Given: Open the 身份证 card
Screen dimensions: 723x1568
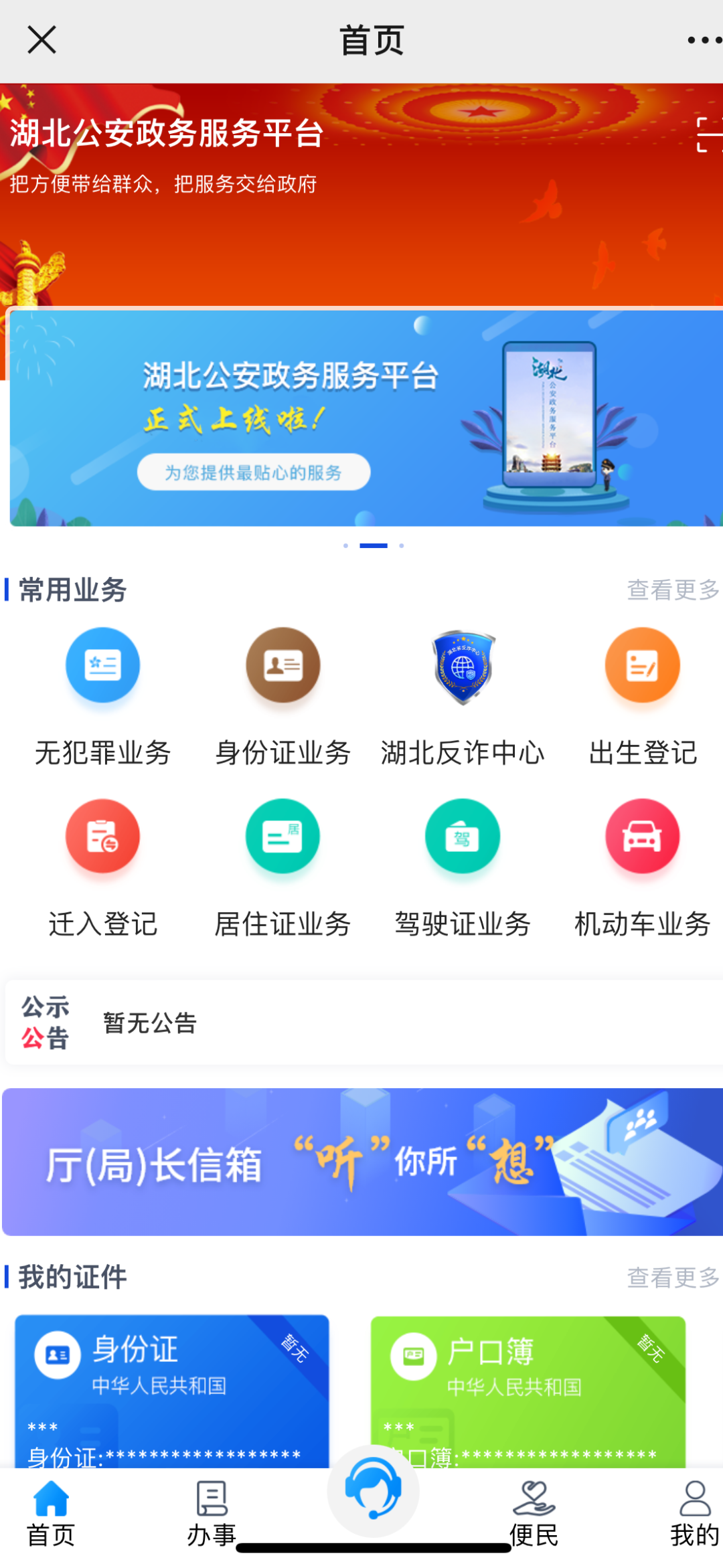Looking at the screenshot, I should [x=172, y=1391].
